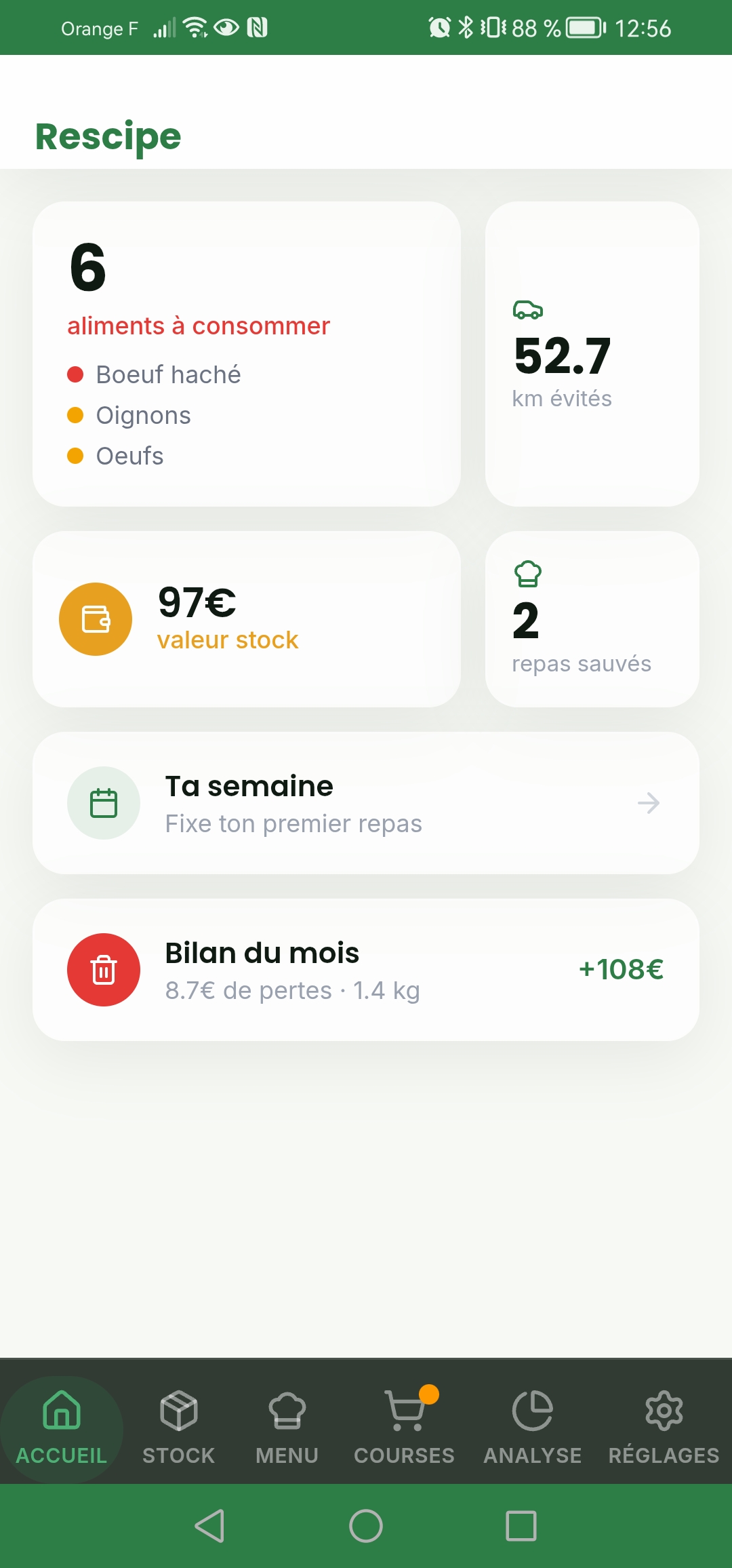732x1568 pixels.
Task: Tap the green car icon on km card
Action: (527, 311)
